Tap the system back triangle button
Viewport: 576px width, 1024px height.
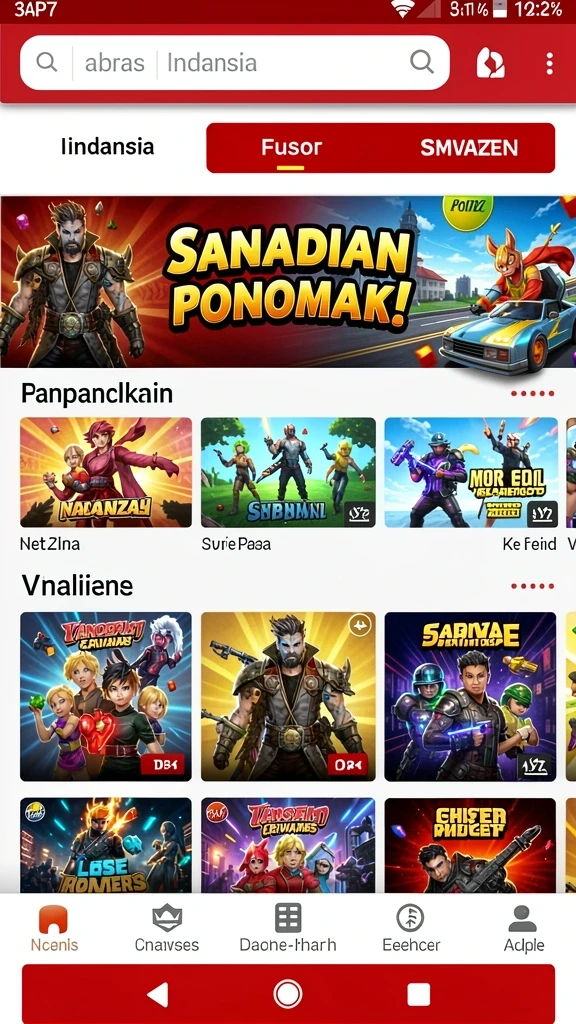[x=157, y=995]
